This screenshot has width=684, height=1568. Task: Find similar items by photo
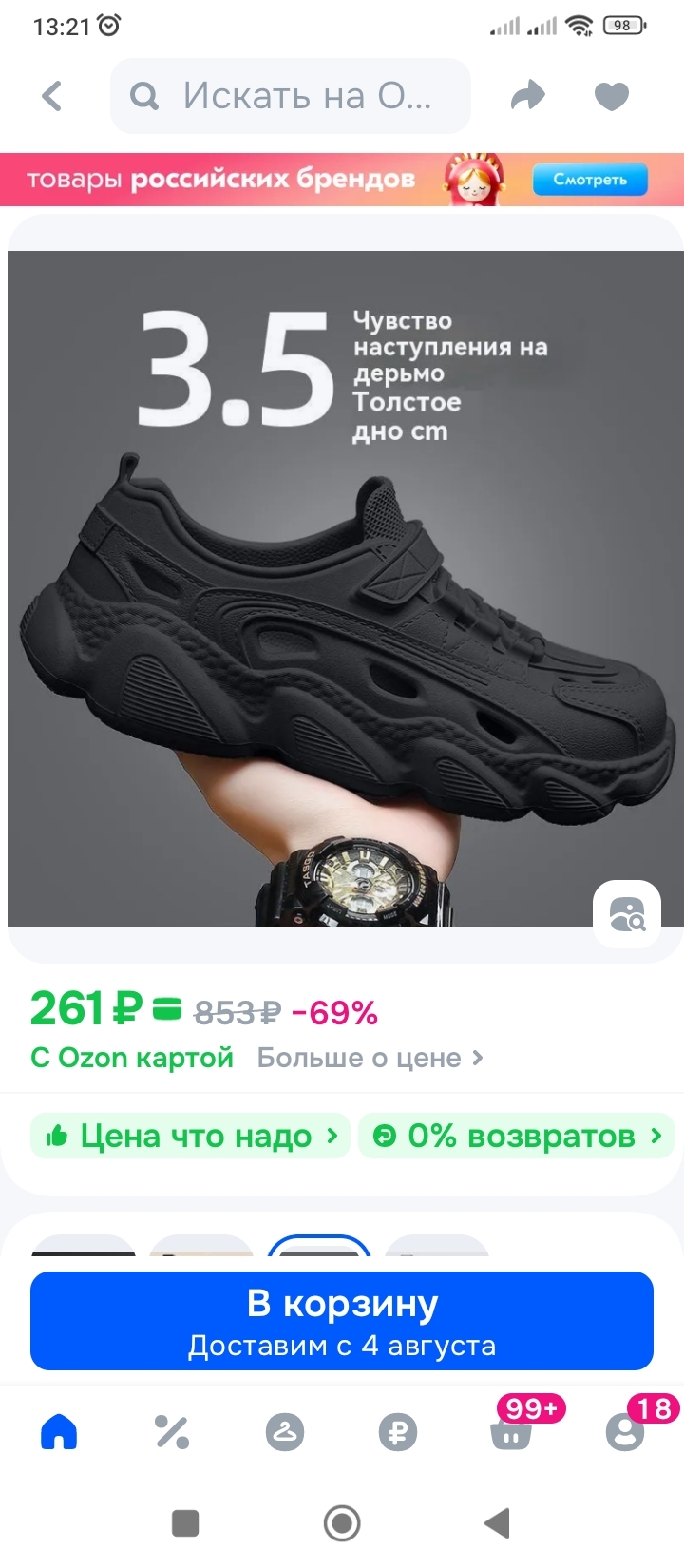coord(626,914)
